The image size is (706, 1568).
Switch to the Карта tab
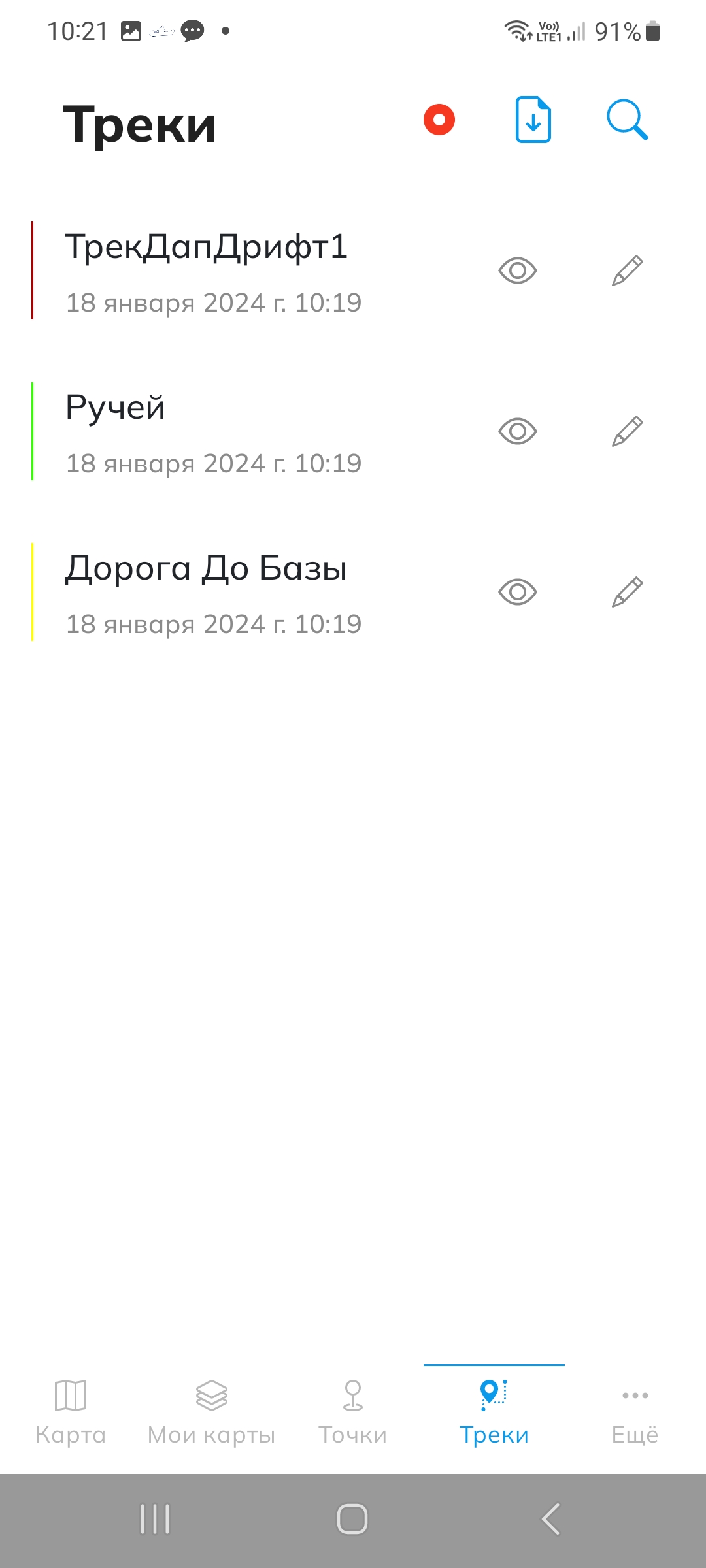pos(71,1413)
